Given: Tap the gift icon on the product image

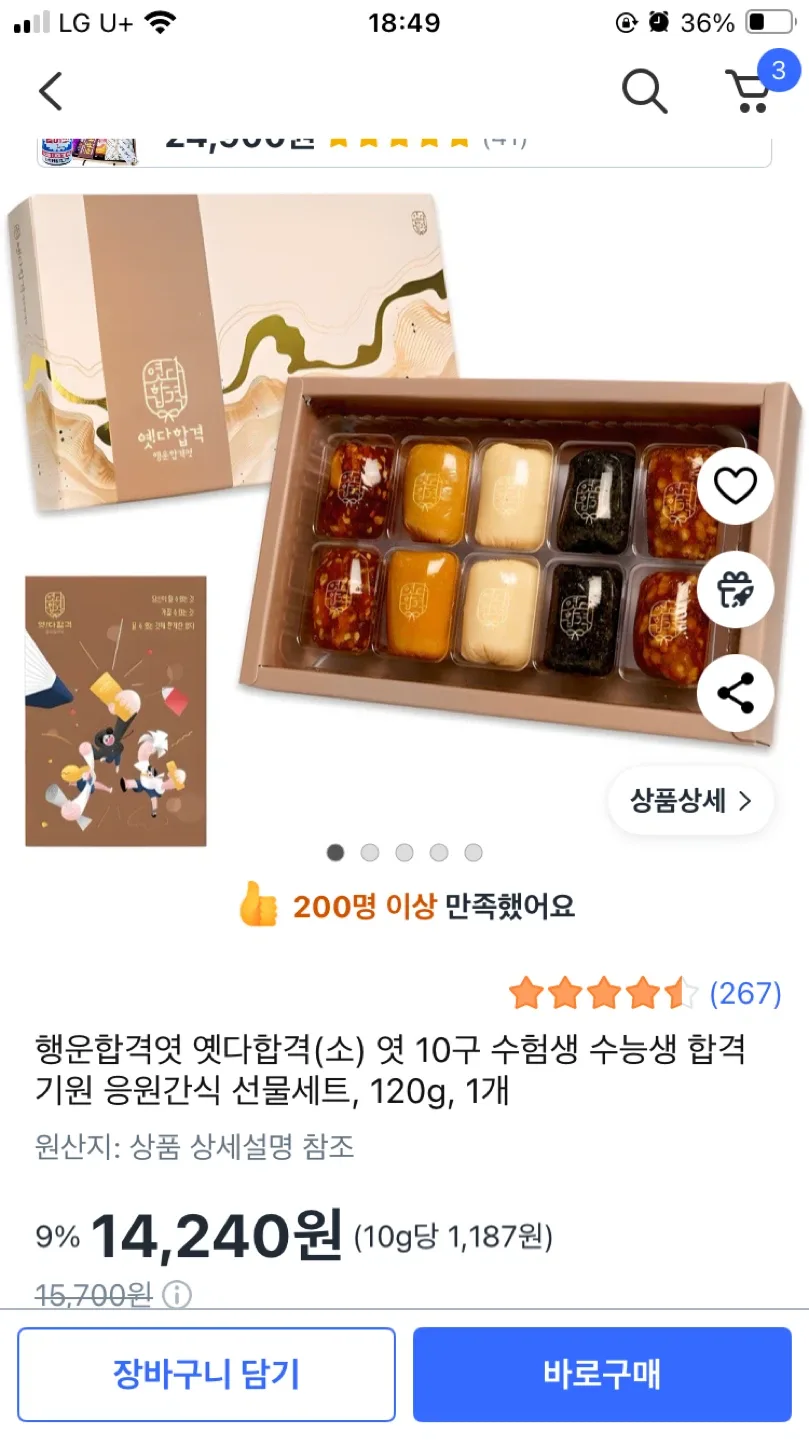Looking at the screenshot, I should [x=735, y=589].
